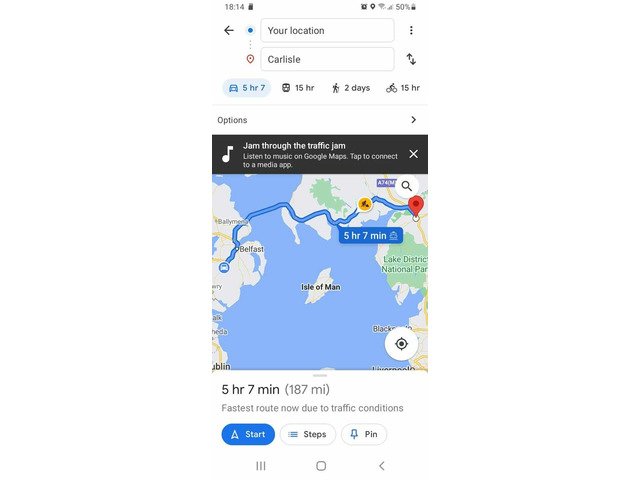Screen dimensions: 640x480
Task: Open the overflow menu
Action: click(x=410, y=31)
